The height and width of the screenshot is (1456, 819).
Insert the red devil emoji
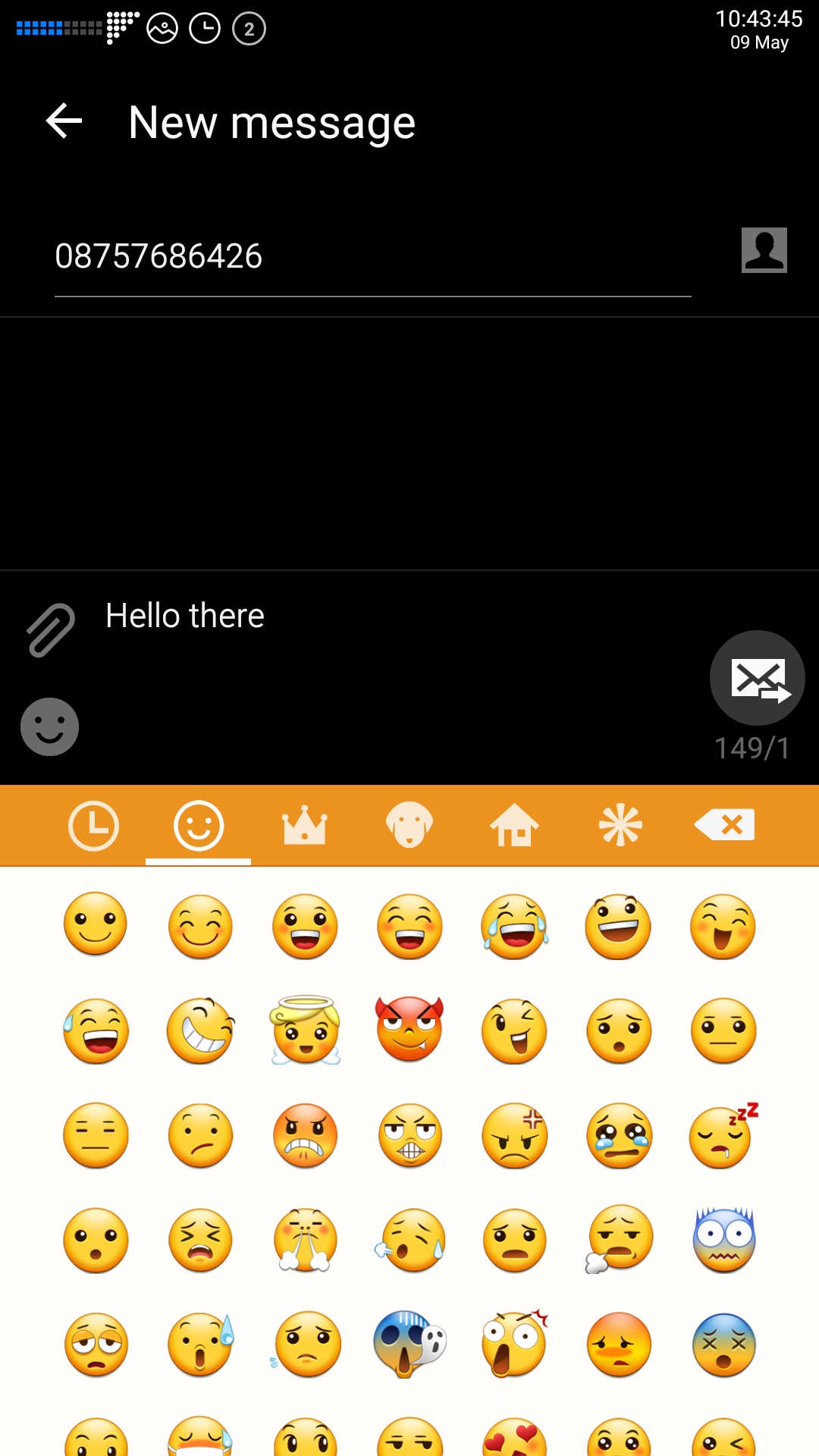(x=409, y=1029)
